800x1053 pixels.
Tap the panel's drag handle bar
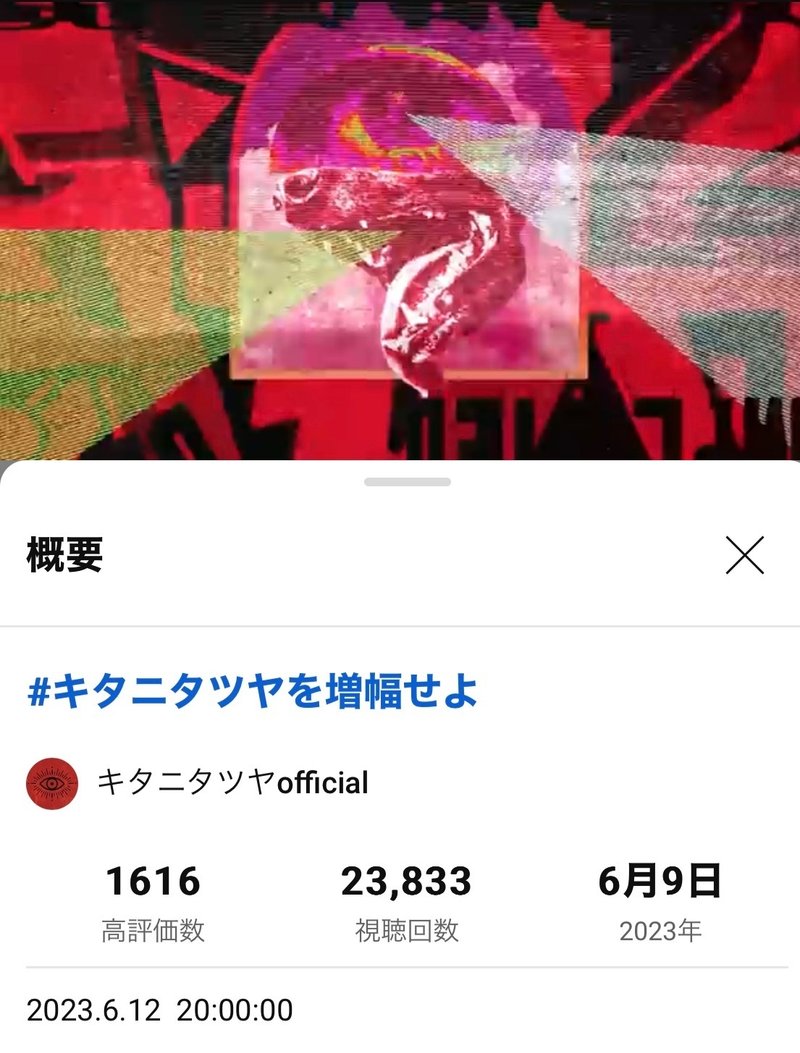tap(407, 483)
